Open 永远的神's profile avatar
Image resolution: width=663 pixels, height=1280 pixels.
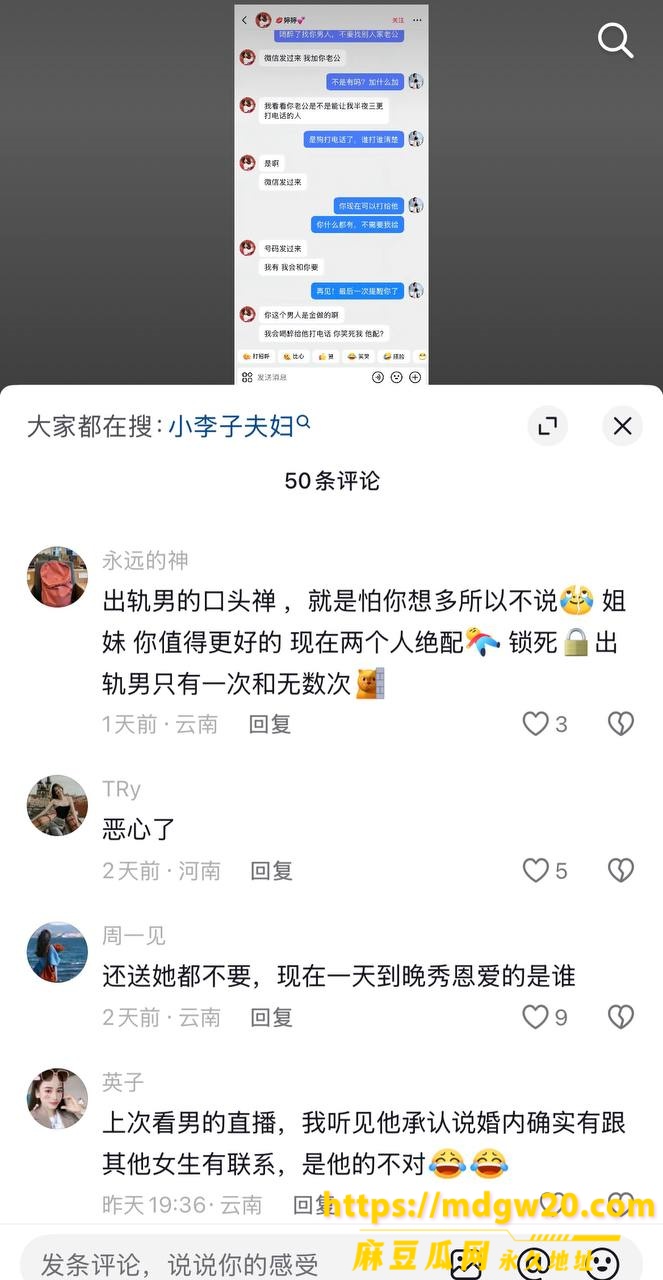click(57, 577)
